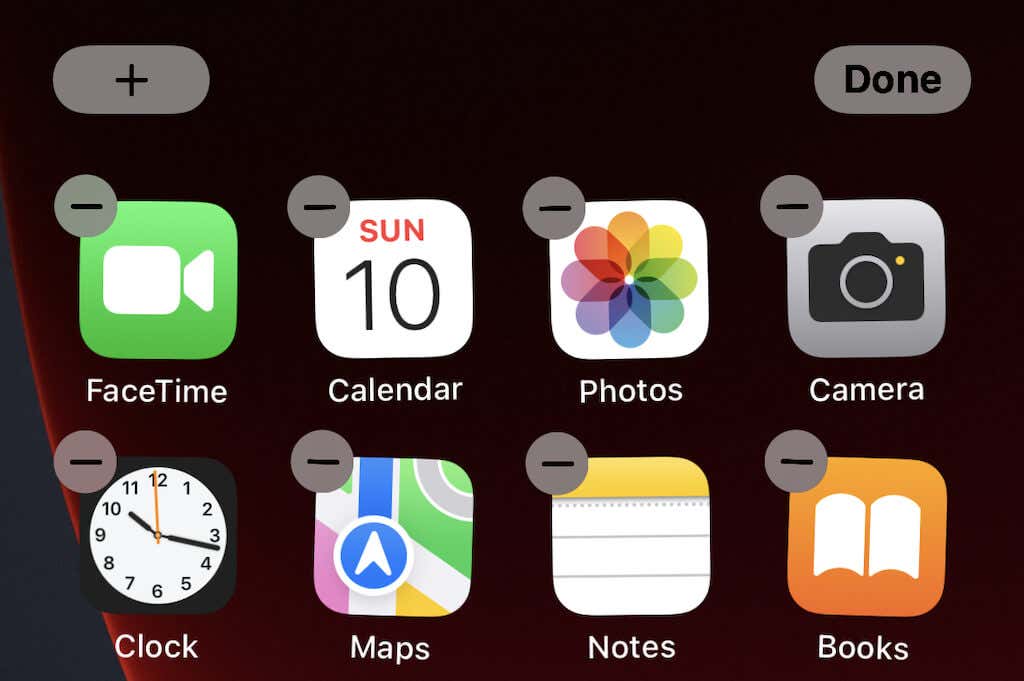Viewport: 1024px width, 681px height.
Task: Tap the Clock app icon
Action: 158,536
